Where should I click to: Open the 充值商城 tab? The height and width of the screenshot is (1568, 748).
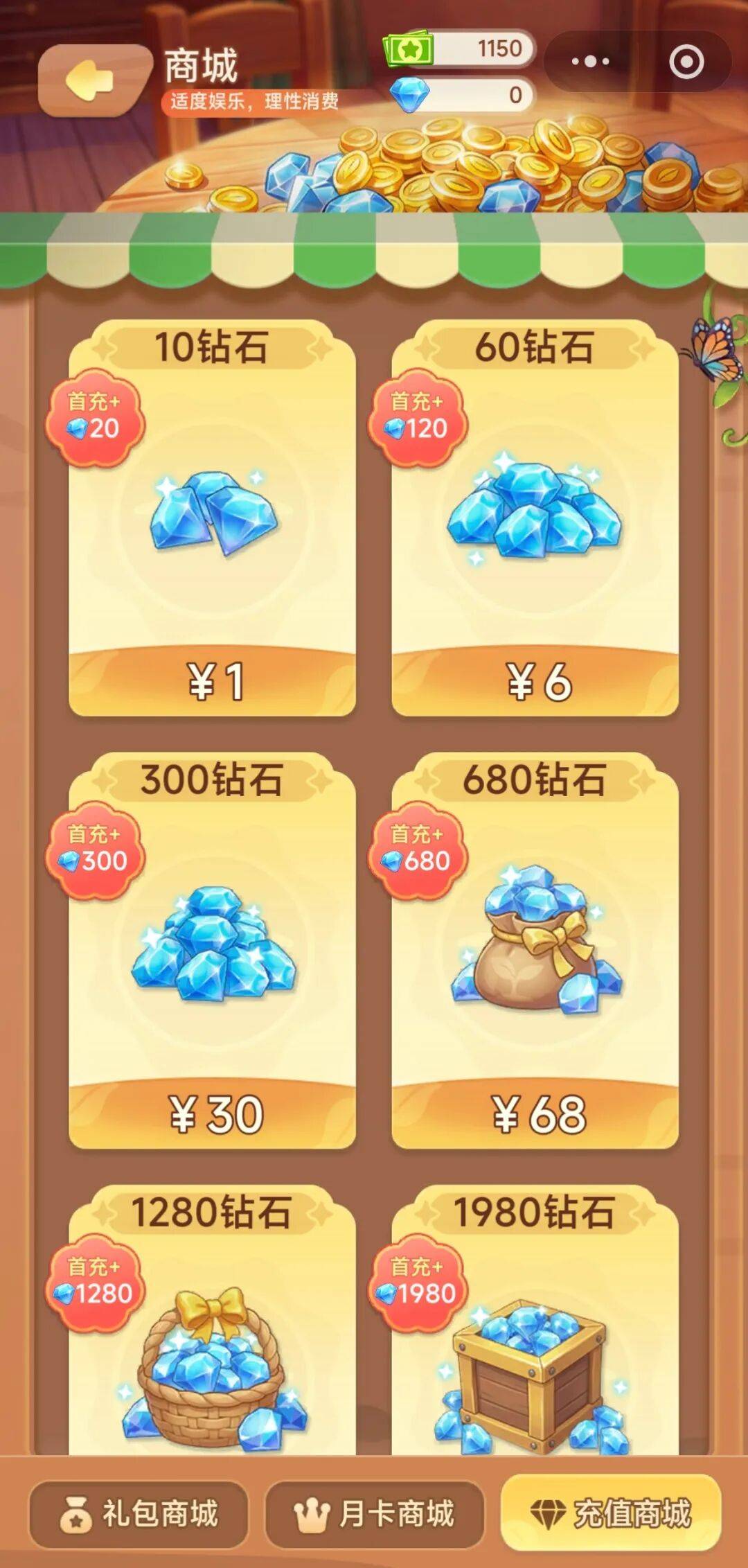pos(611,1513)
